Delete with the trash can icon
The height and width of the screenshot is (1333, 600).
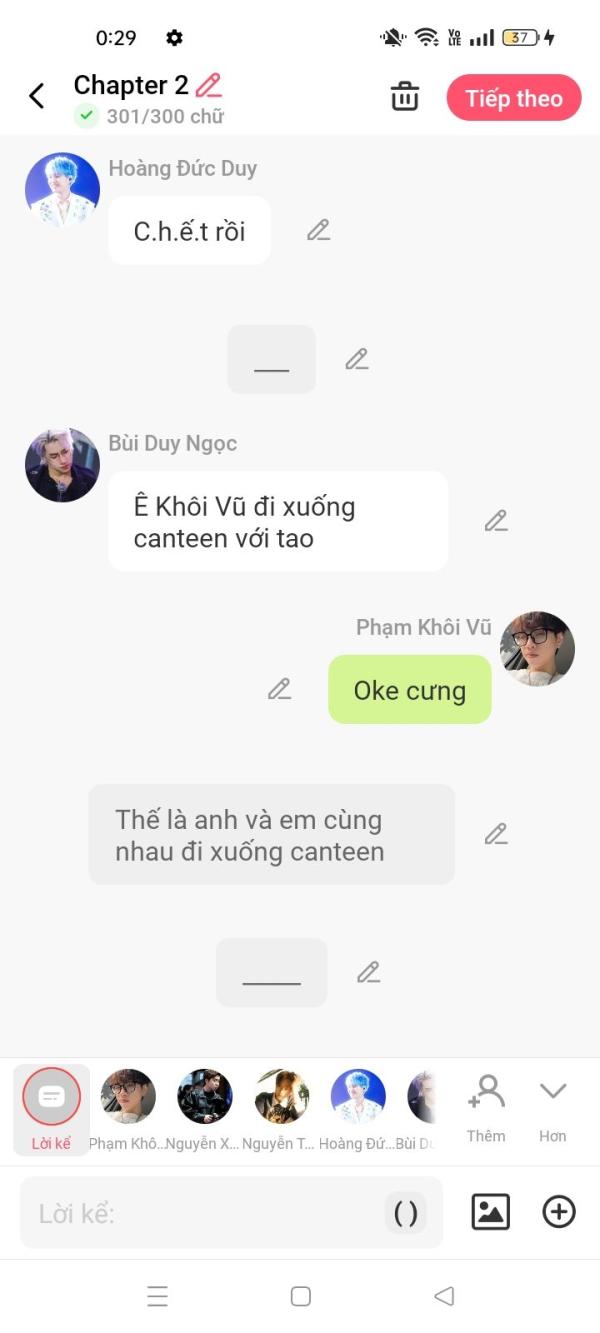click(x=405, y=97)
